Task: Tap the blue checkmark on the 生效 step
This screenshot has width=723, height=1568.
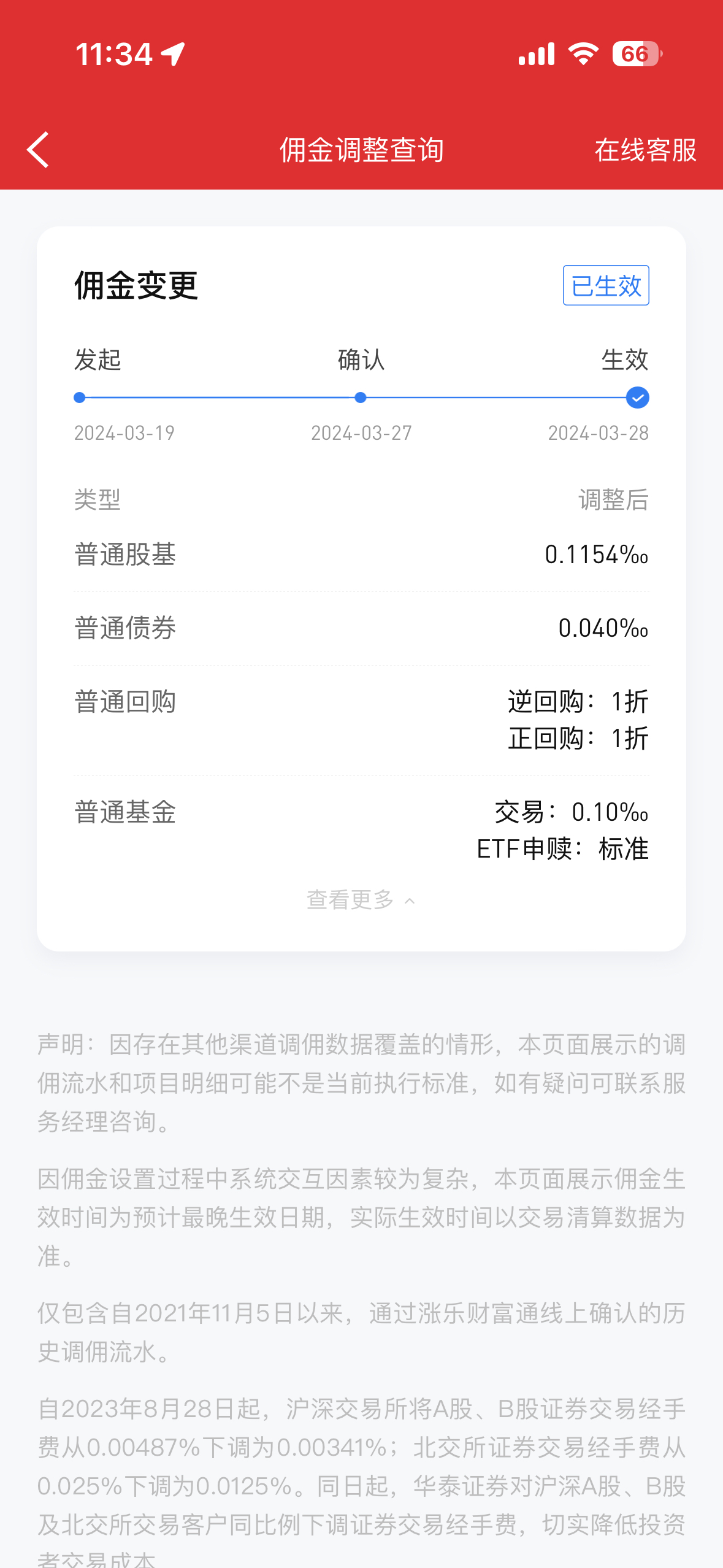Action: [637, 398]
